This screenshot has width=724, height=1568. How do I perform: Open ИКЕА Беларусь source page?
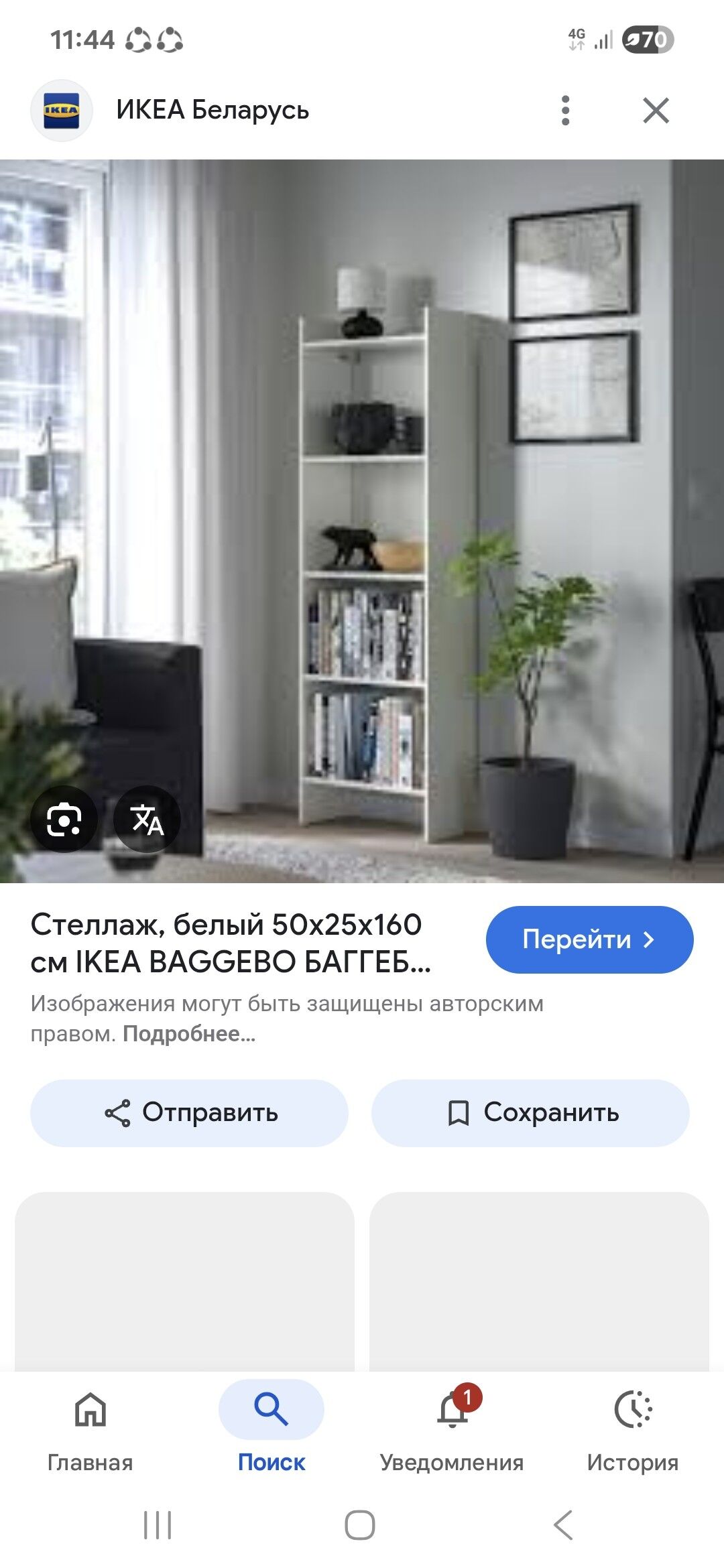coord(212,111)
